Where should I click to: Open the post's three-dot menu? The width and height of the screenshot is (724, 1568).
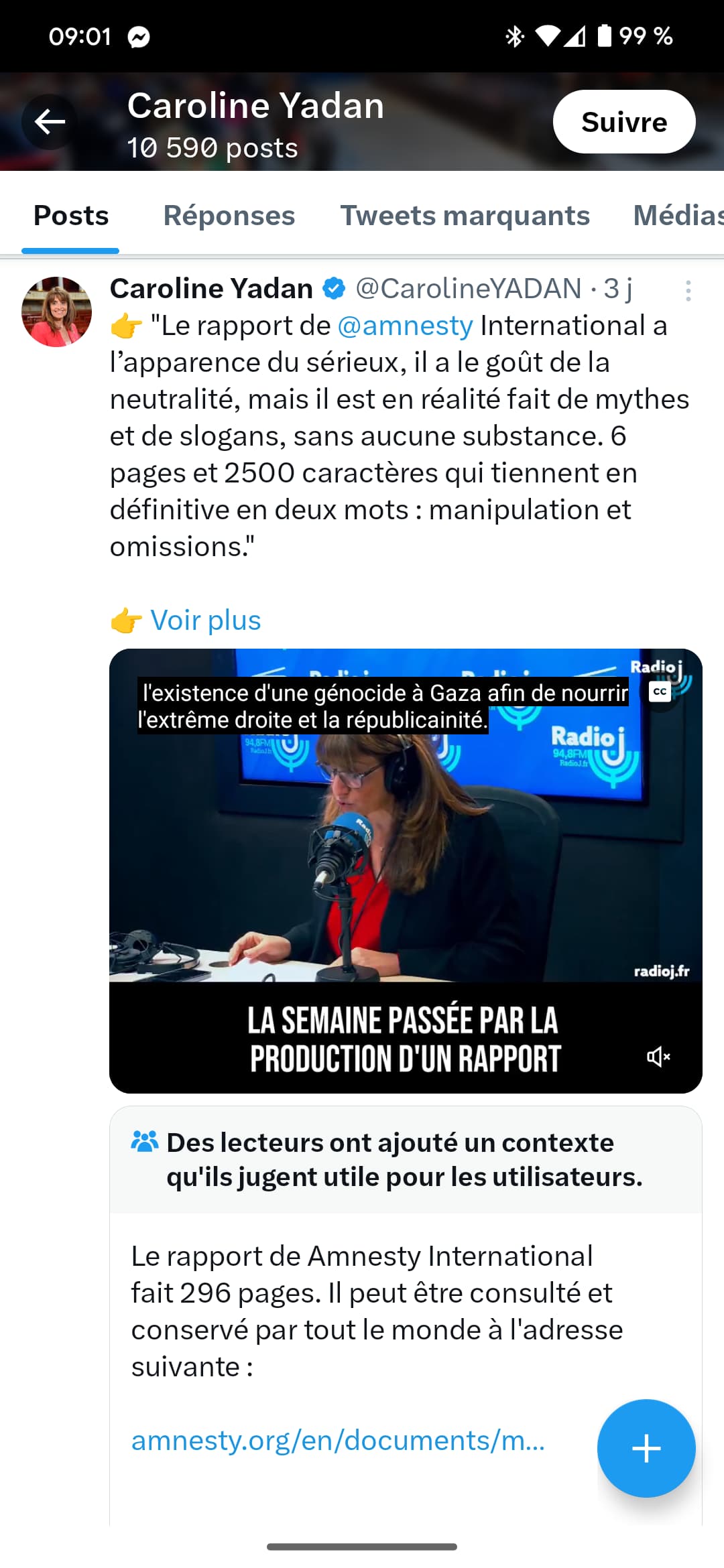688,291
